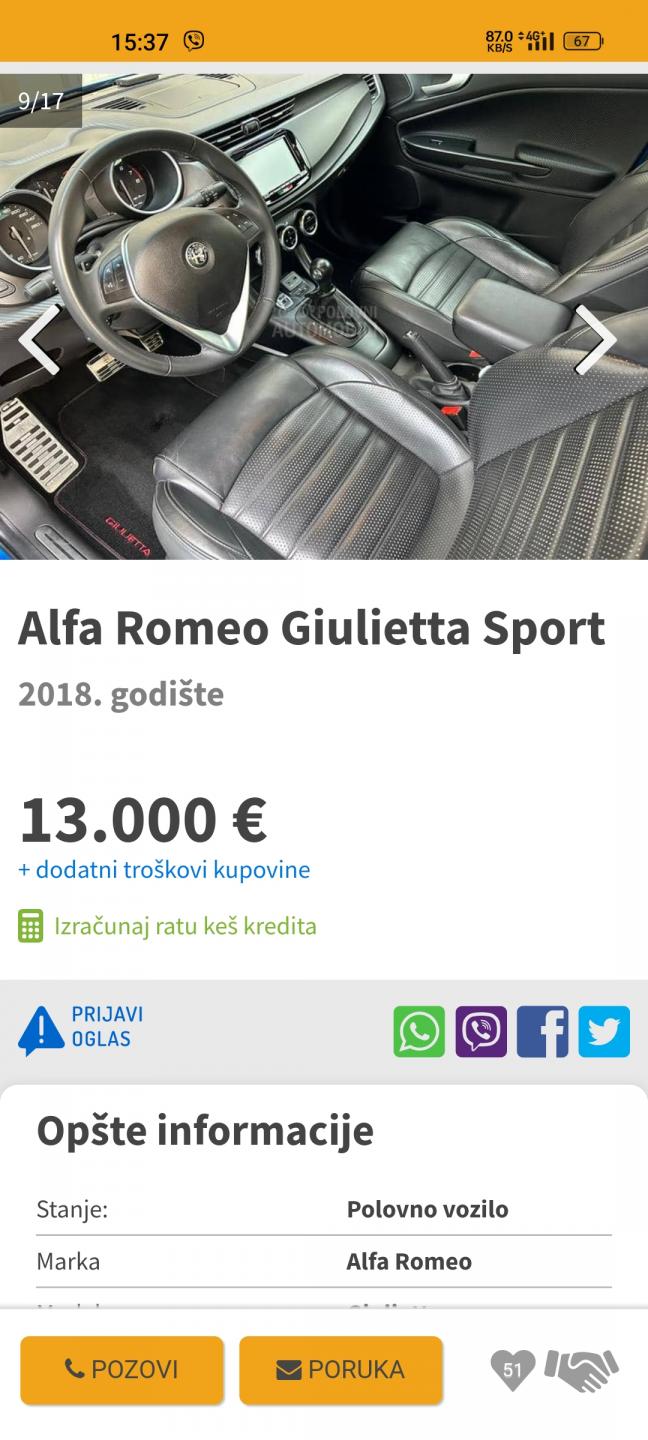The image size is (648, 1440).
Task: Open the 'dodatni troškovi kupovine' link
Action: coord(164,870)
